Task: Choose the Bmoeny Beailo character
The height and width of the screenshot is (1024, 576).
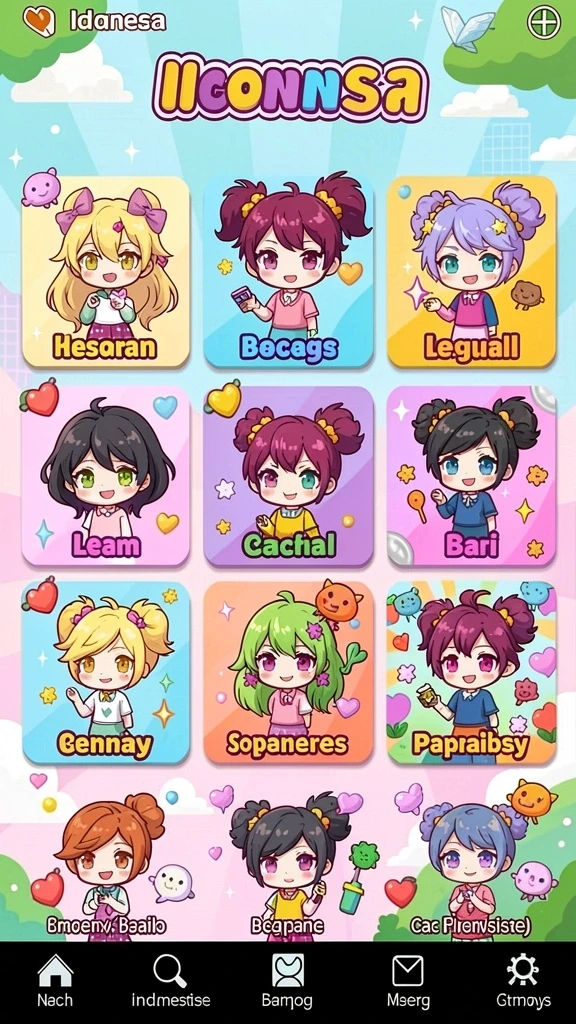Action: coord(106,865)
